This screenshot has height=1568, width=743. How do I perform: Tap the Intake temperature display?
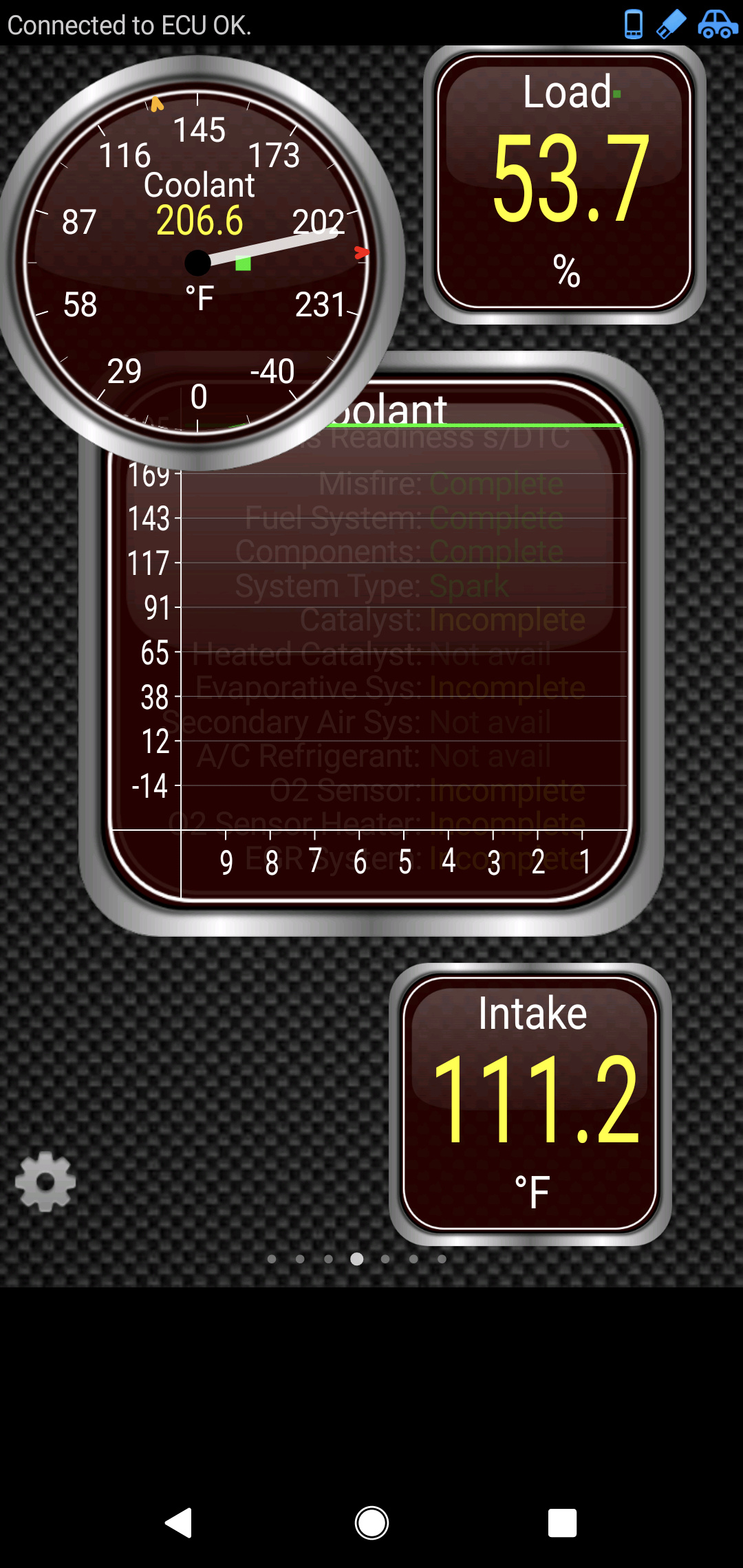point(530,1104)
